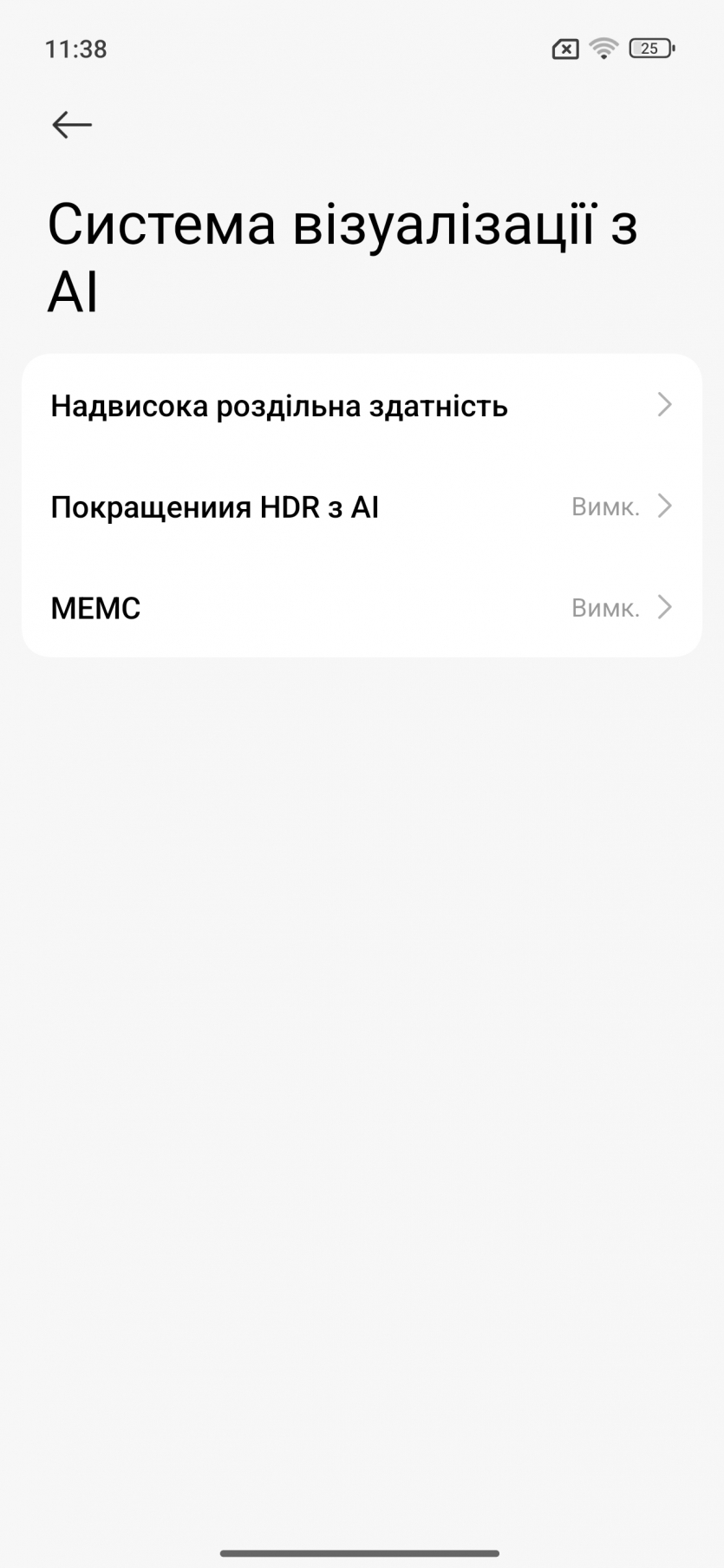Open the MEMC setting

(x=362, y=608)
